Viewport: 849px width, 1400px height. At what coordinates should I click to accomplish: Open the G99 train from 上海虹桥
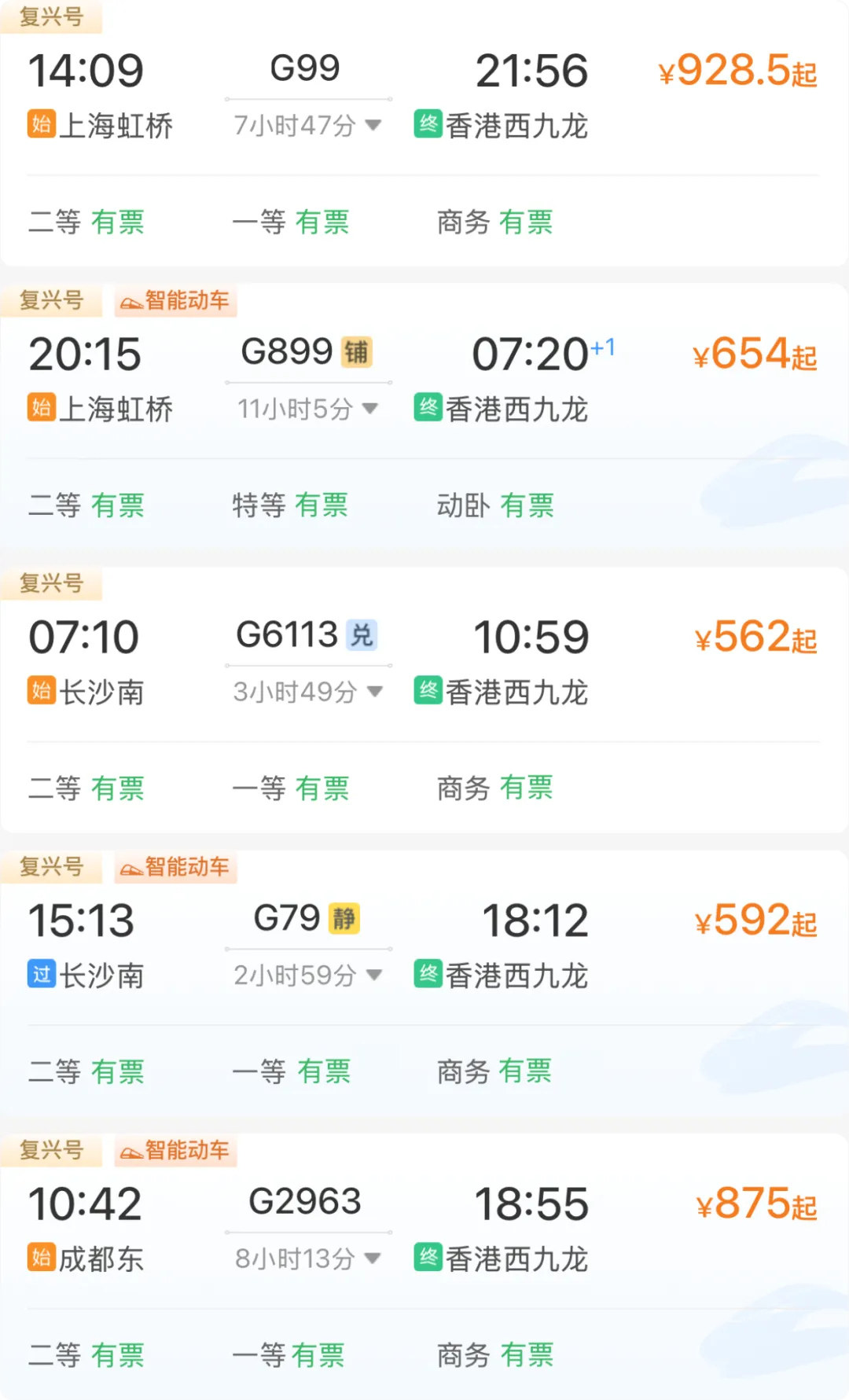(305, 69)
